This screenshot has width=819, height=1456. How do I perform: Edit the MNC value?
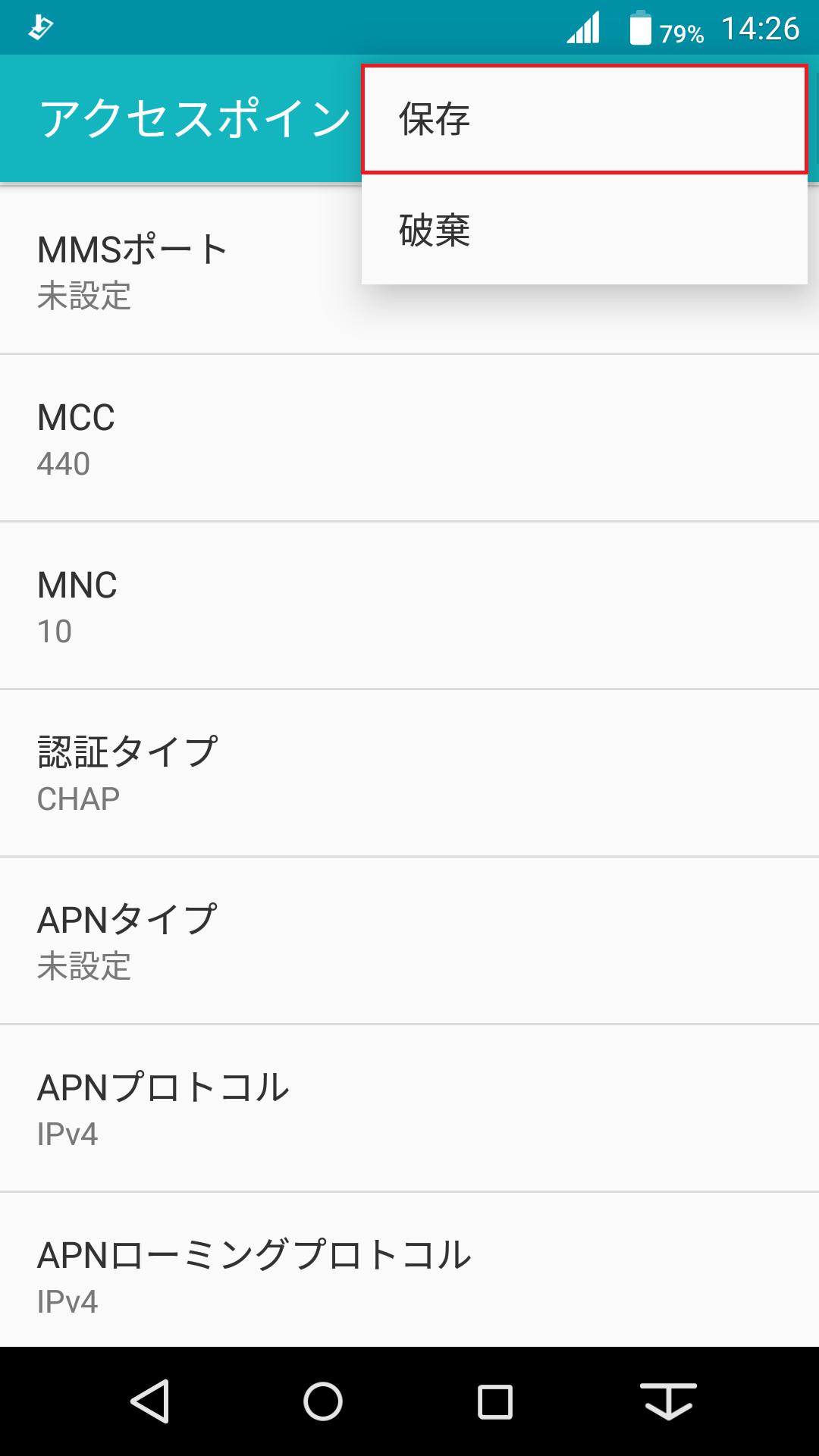click(409, 606)
